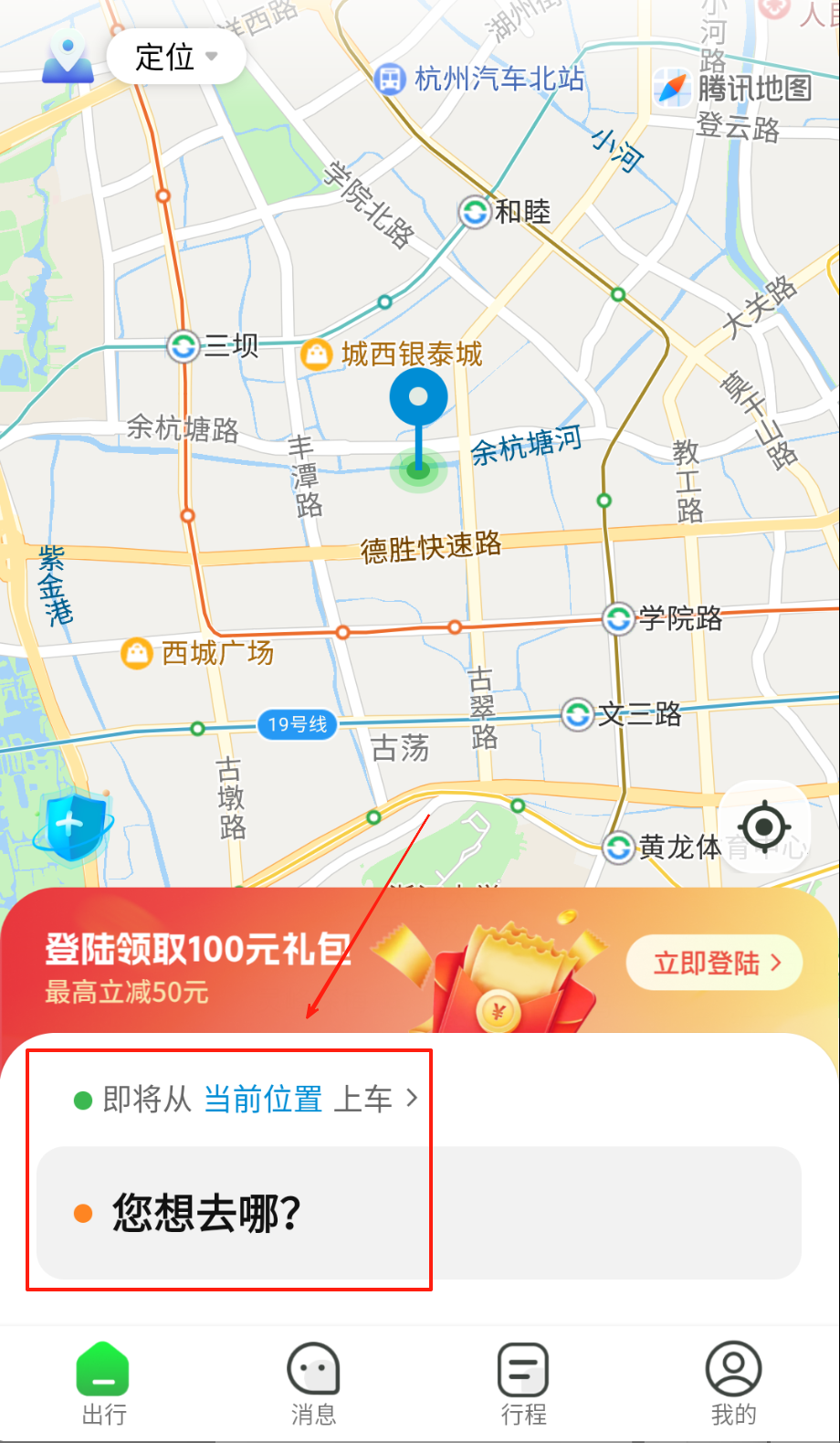Enter destination in 您想去哪?
Image resolution: width=840 pixels, height=1443 pixels.
coord(418,1213)
